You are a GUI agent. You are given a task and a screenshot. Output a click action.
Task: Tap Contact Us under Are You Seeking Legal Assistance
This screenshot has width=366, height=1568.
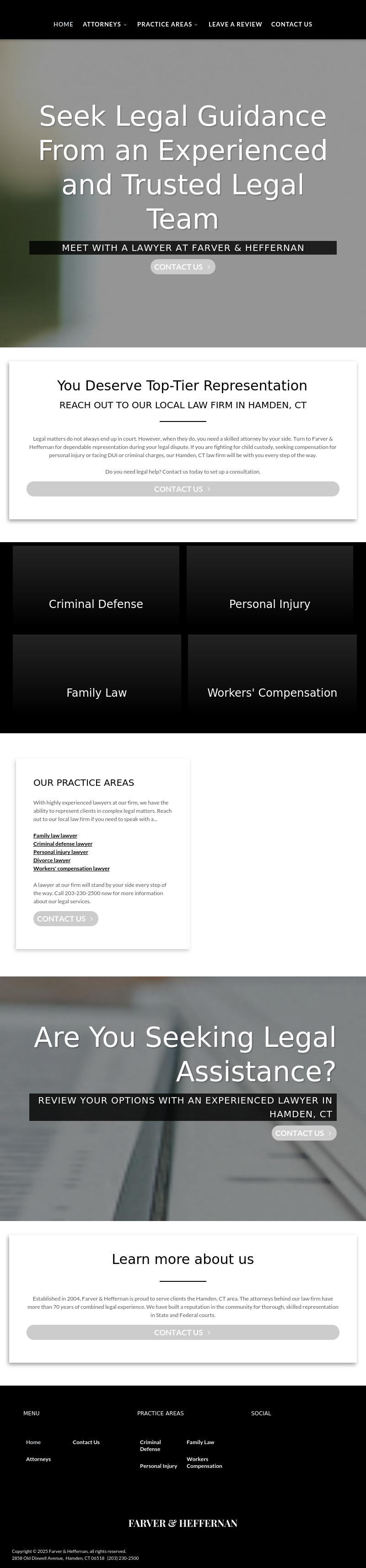(x=304, y=1133)
